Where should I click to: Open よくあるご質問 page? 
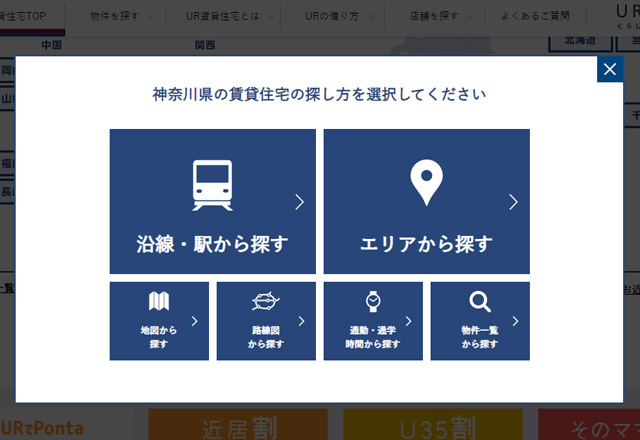pos(537,16)
